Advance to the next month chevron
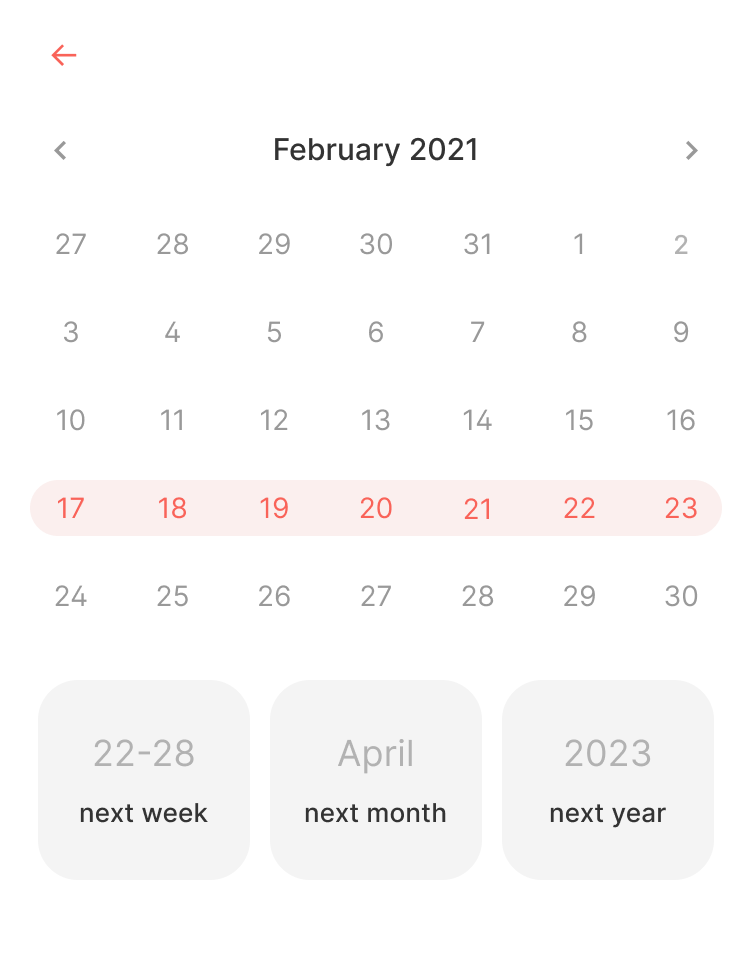 (691, 151)
